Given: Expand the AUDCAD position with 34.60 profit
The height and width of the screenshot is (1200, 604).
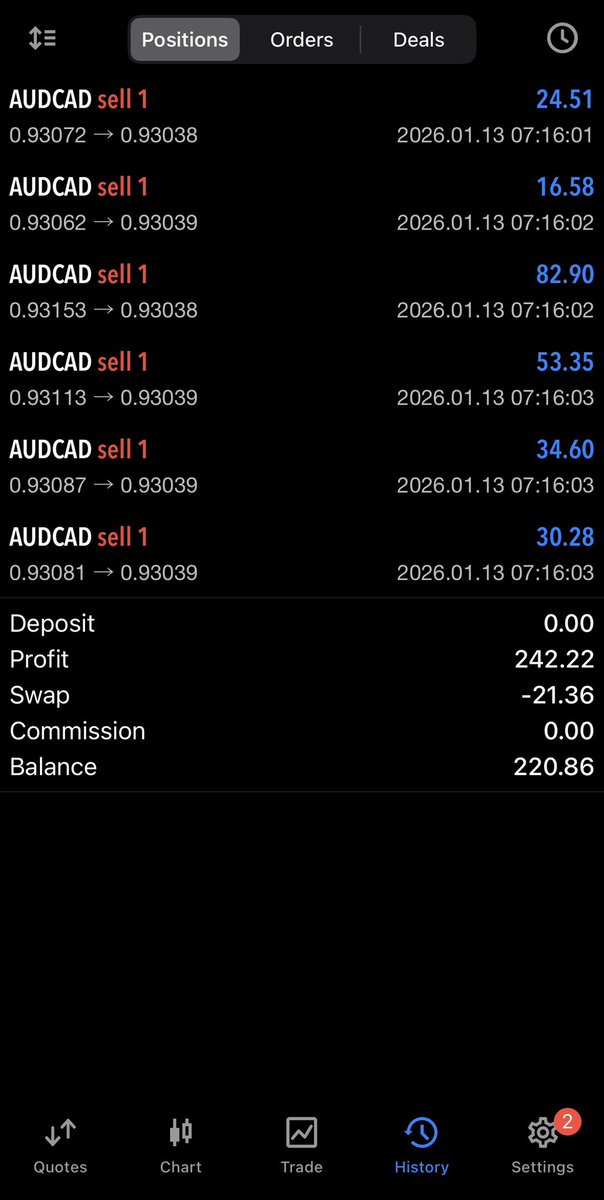Looking at the screenshot, I should pos(301,466).
